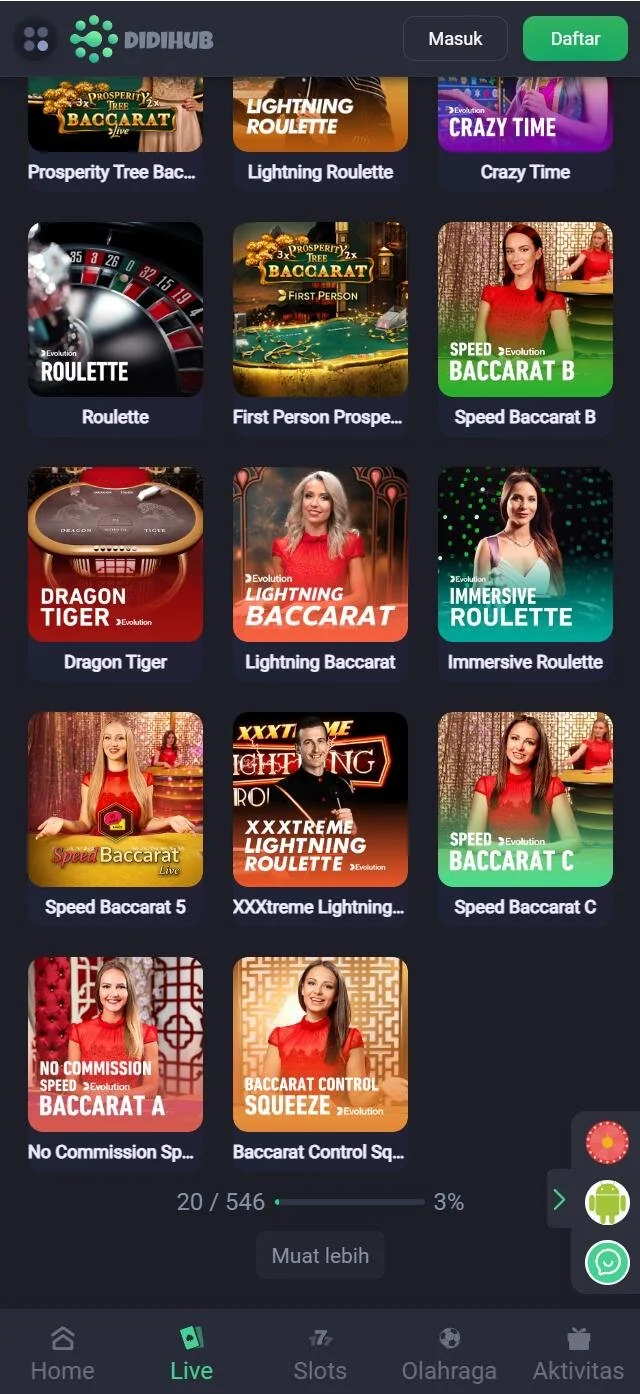Open XXXtreme Lightning Roulette

pyautogui.click(x=320, y=800)
